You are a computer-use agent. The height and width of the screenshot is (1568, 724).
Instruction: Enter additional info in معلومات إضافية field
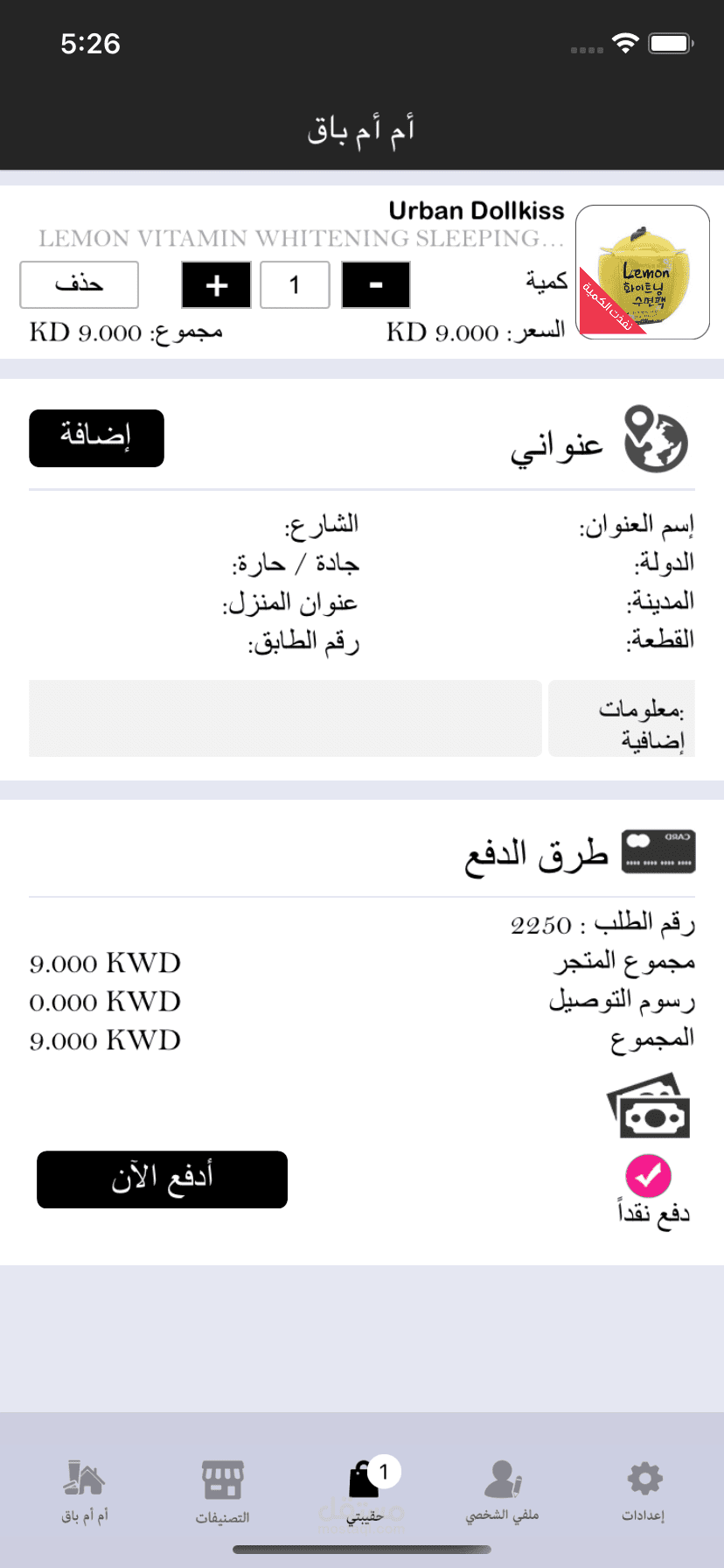click(285, 718)
